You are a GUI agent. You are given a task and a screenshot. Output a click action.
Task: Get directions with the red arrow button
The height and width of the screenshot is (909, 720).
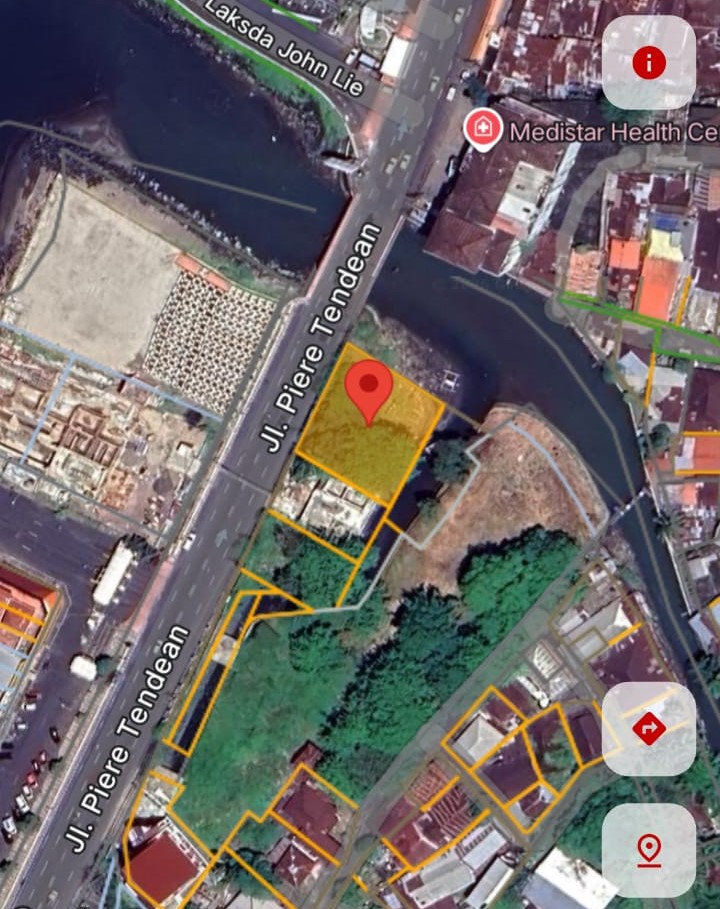coord(649,728)
